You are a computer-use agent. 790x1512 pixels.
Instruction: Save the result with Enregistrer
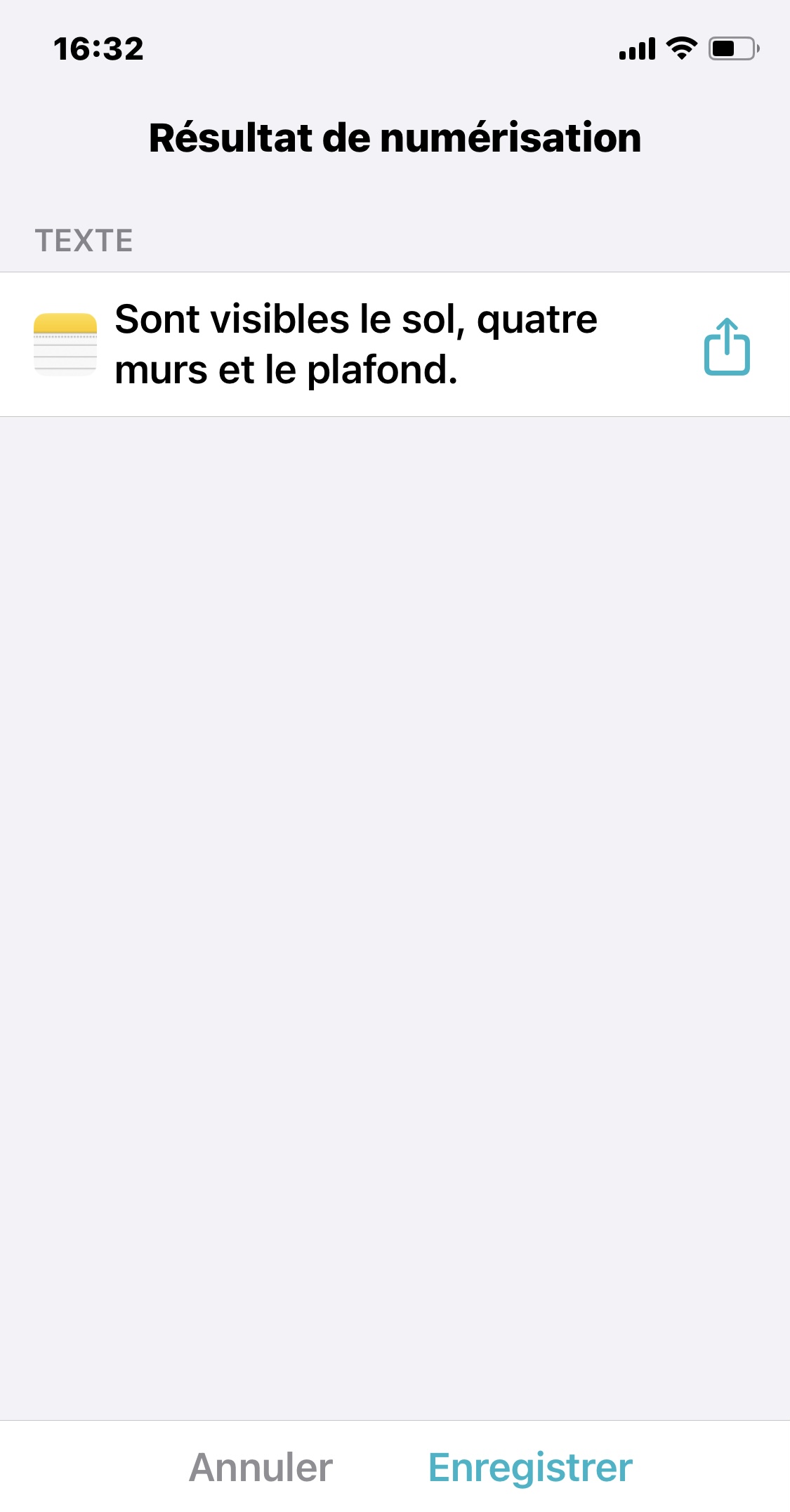tap(530, 1468)
